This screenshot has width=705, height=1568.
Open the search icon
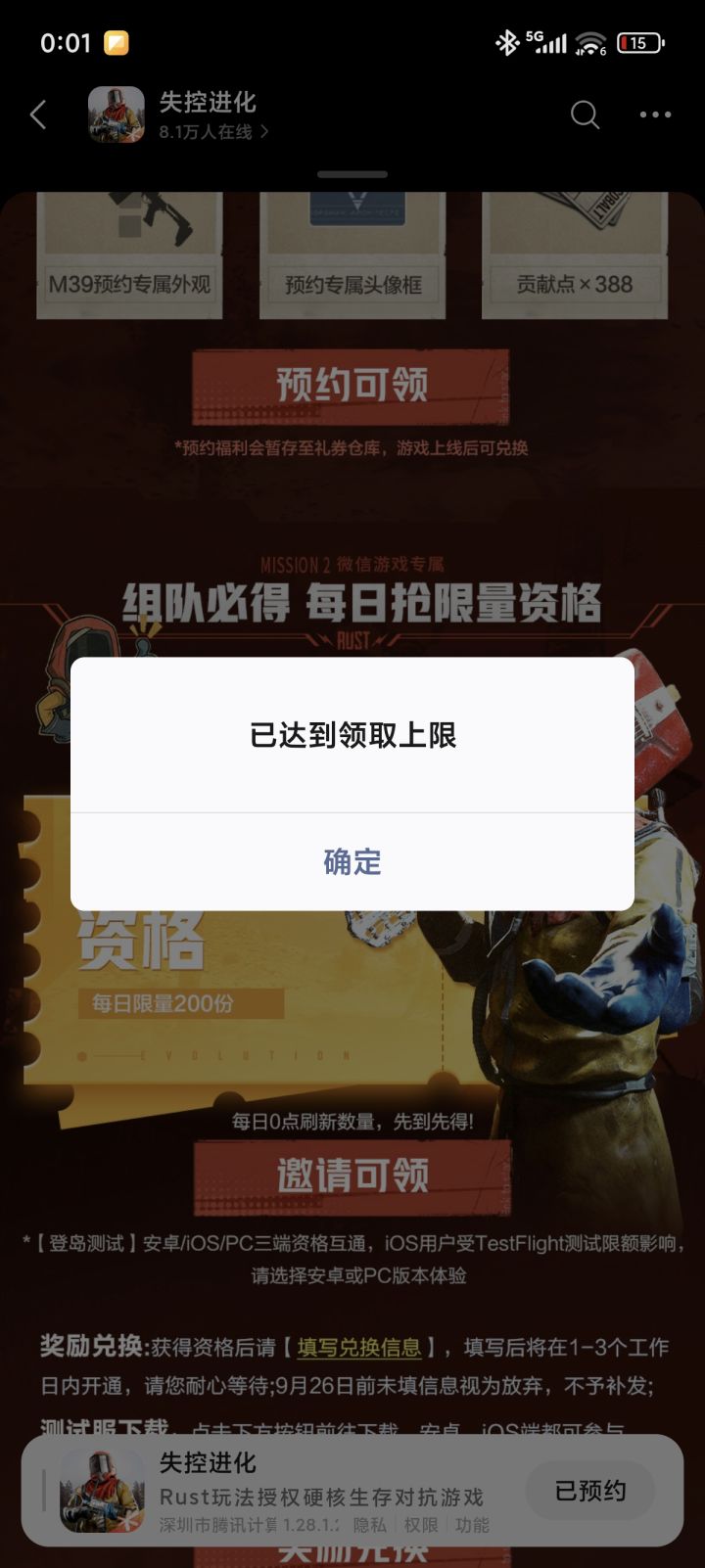(x=586, y=115)
